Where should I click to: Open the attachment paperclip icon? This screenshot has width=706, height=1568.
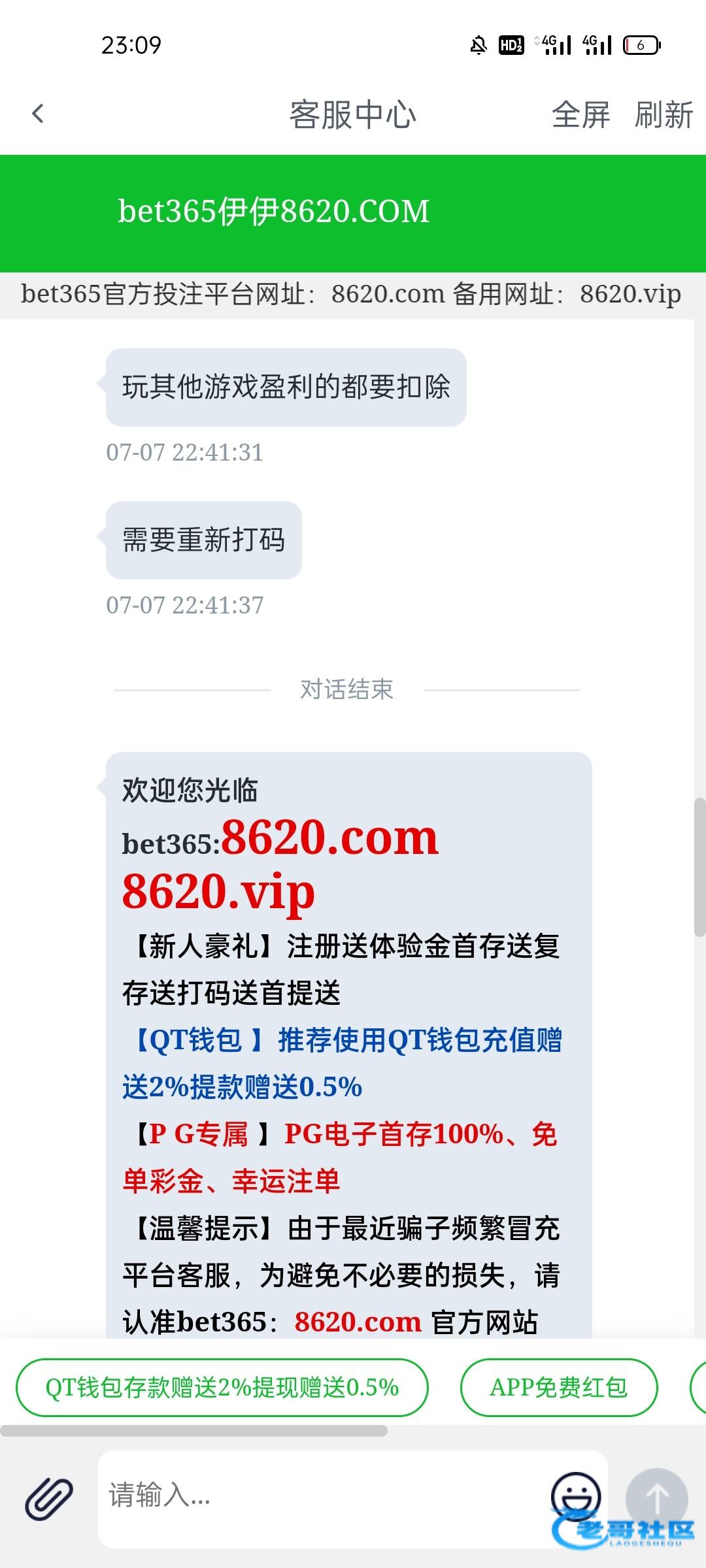[49, 1497]
